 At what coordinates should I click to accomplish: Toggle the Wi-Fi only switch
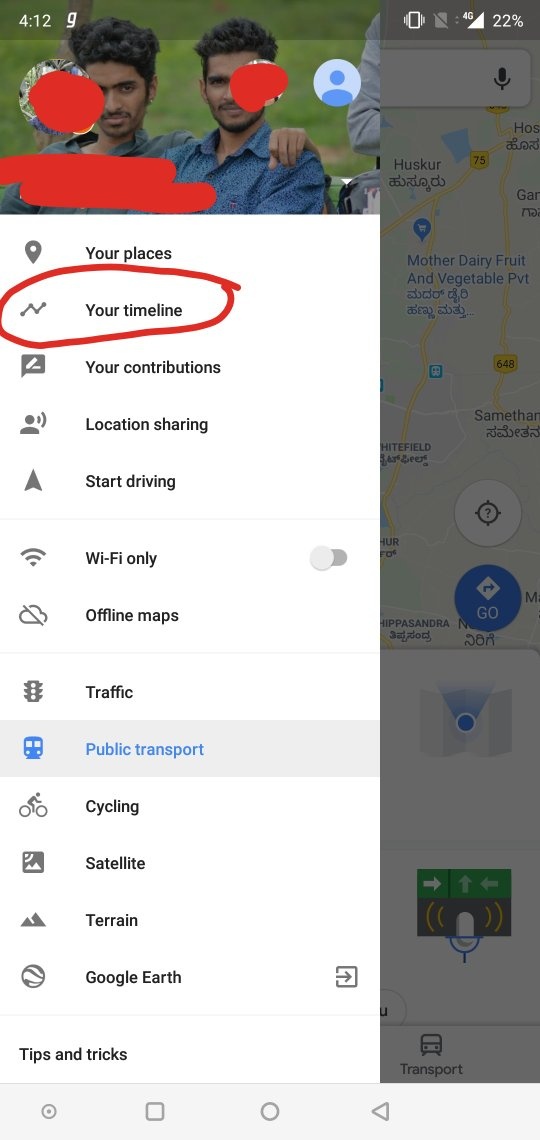(x=329, y=558)
